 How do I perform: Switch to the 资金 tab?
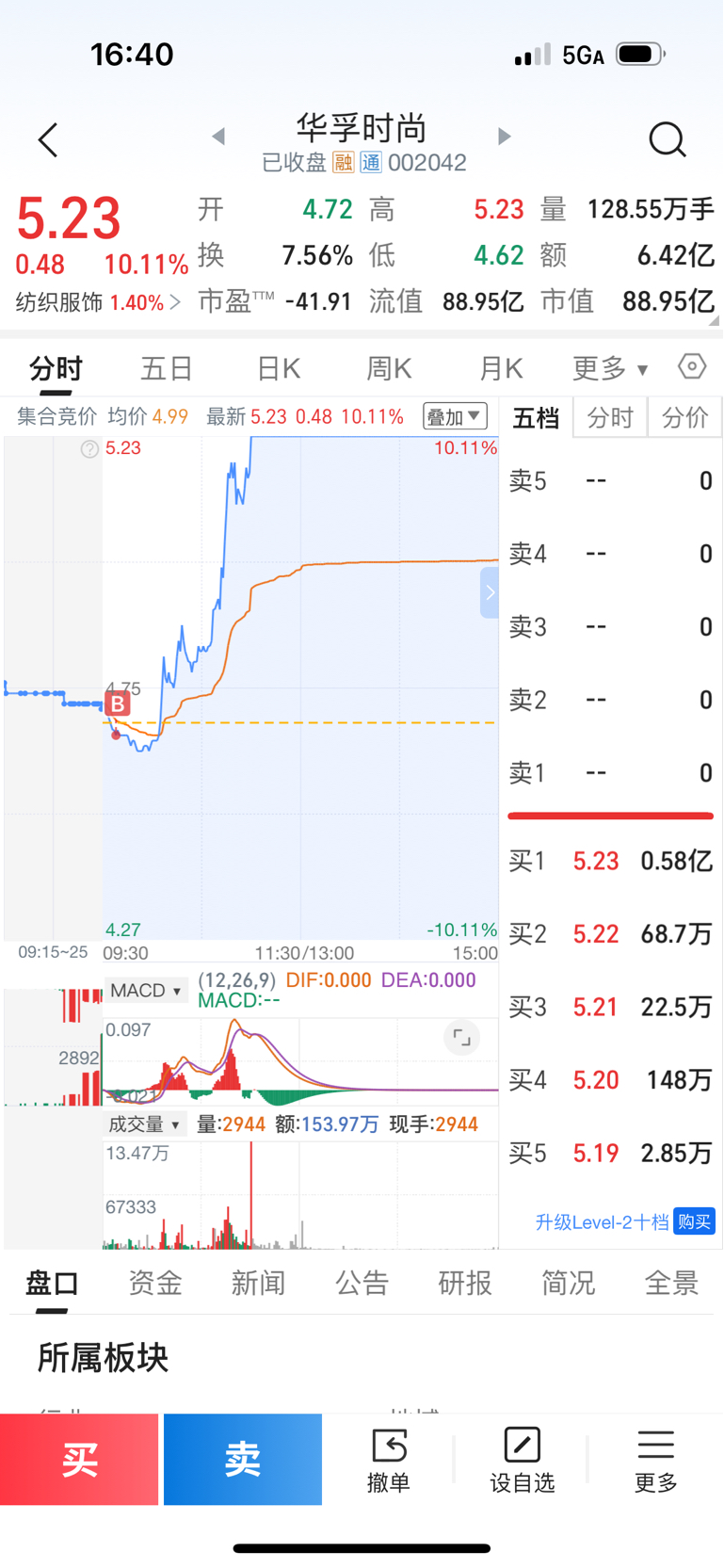click(x=155, y=1283)
